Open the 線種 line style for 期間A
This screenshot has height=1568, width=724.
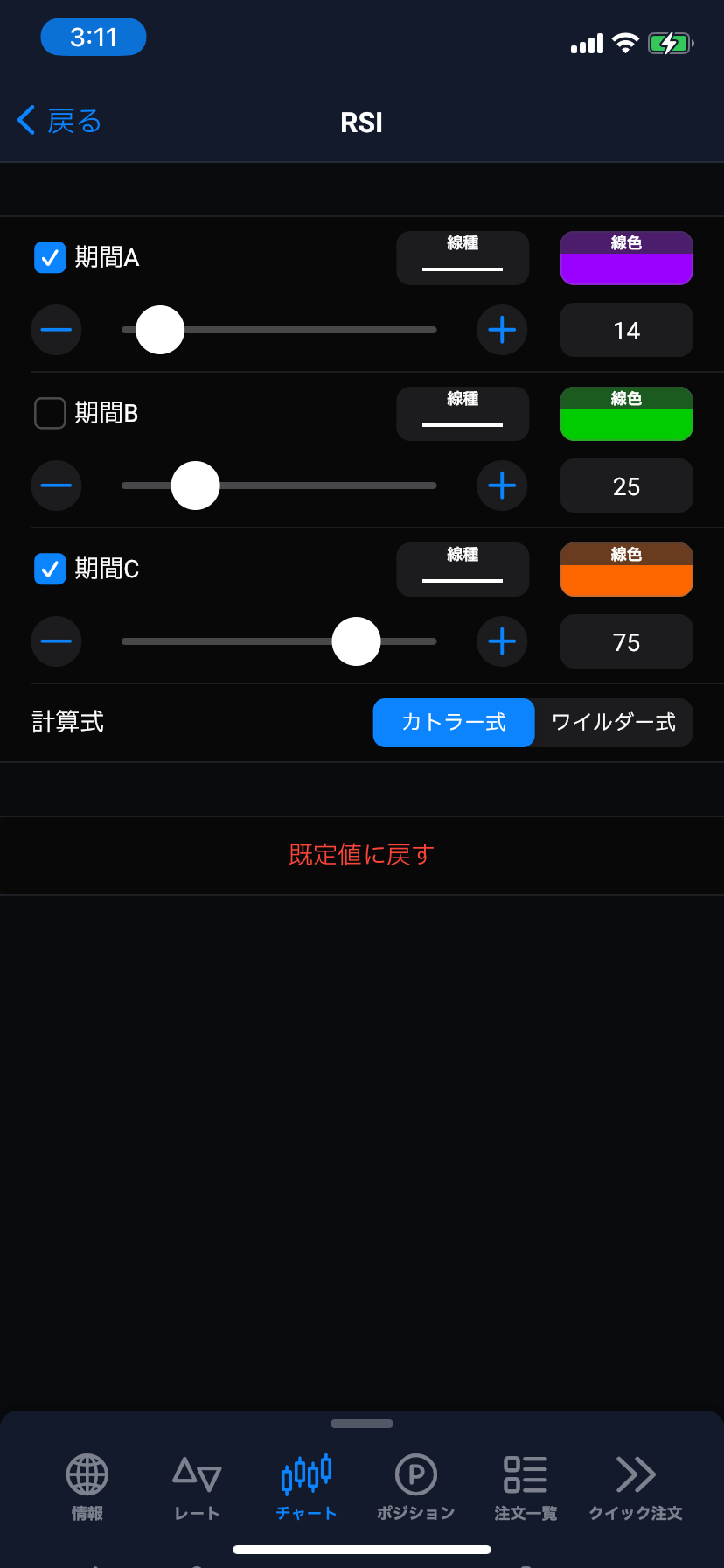tap(463, 258)
